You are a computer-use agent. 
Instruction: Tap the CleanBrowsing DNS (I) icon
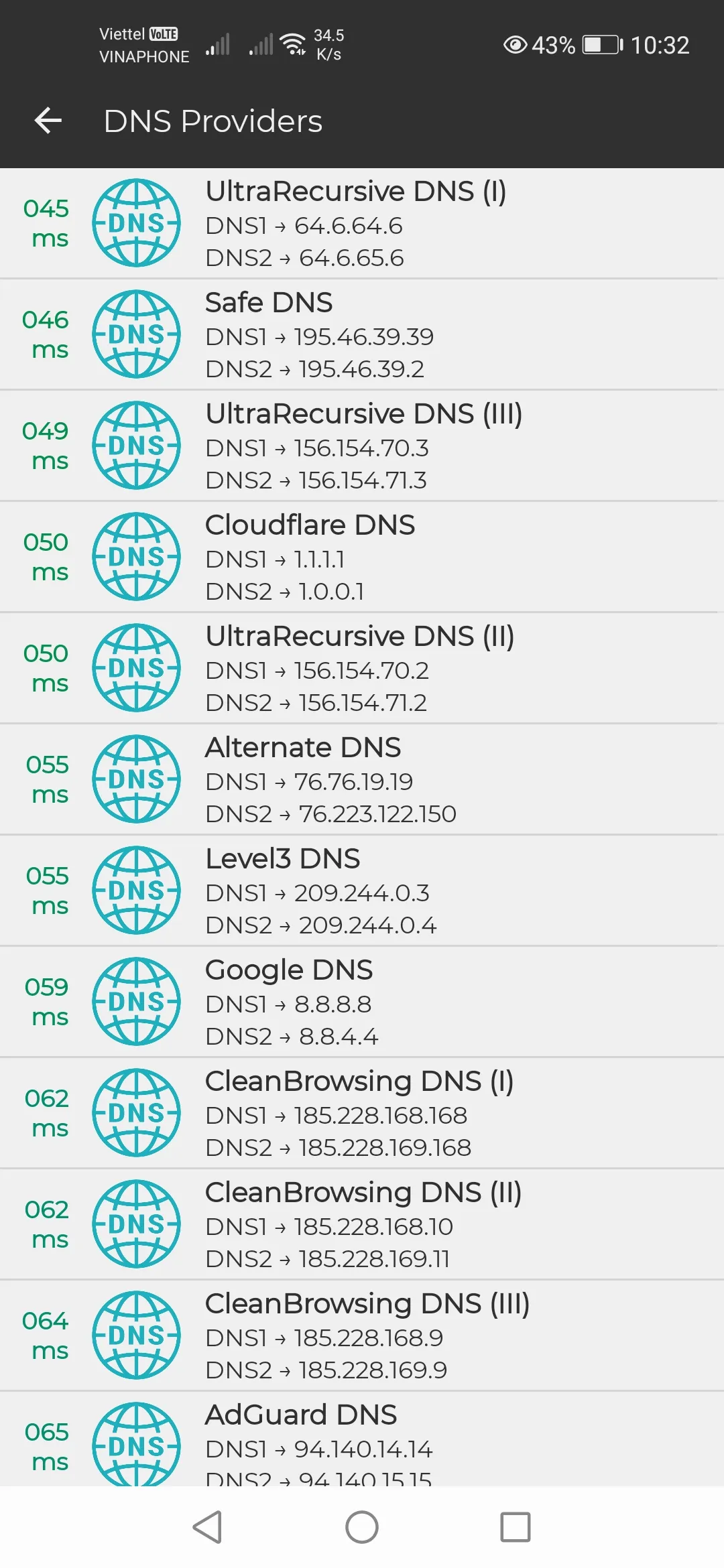(136, 1112)
